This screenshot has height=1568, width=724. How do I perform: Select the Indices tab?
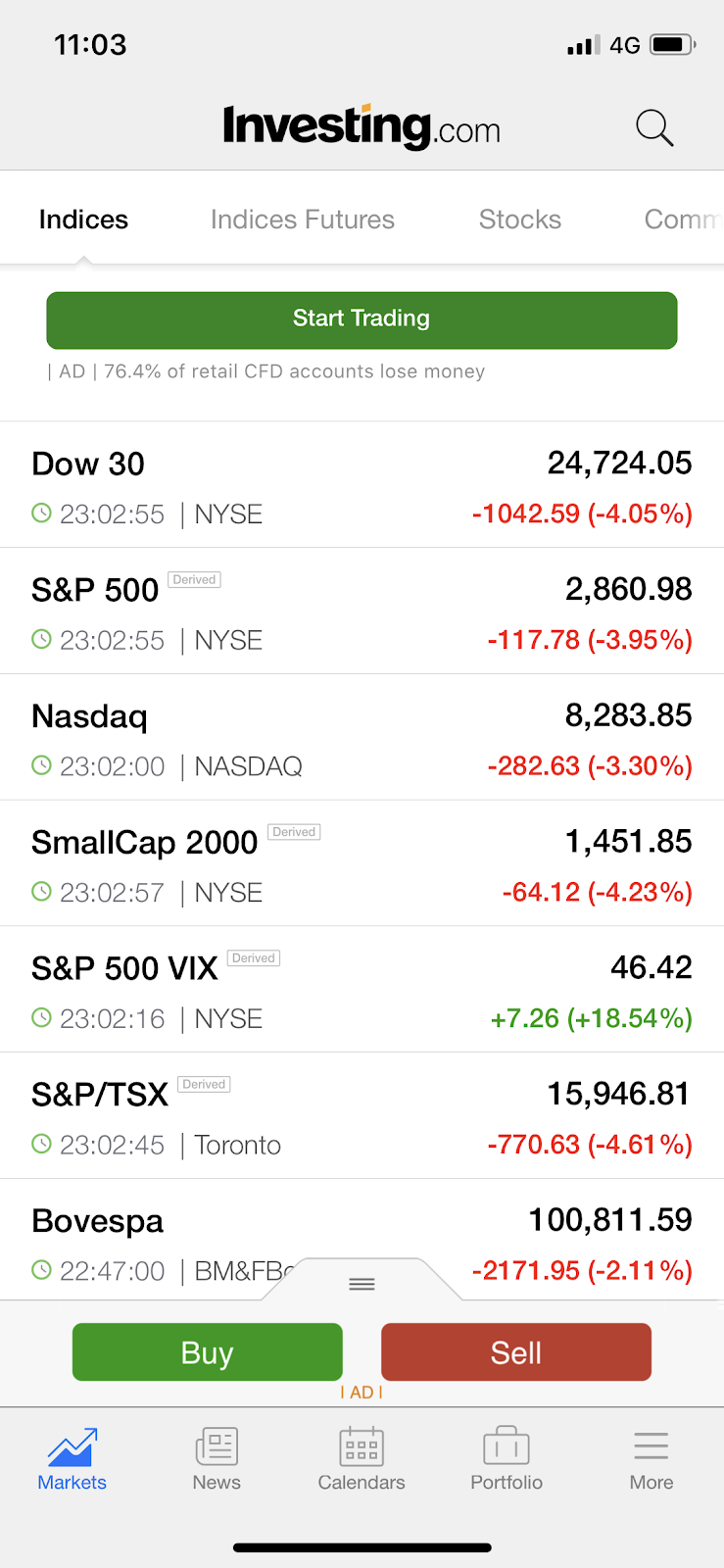[83, 220]
